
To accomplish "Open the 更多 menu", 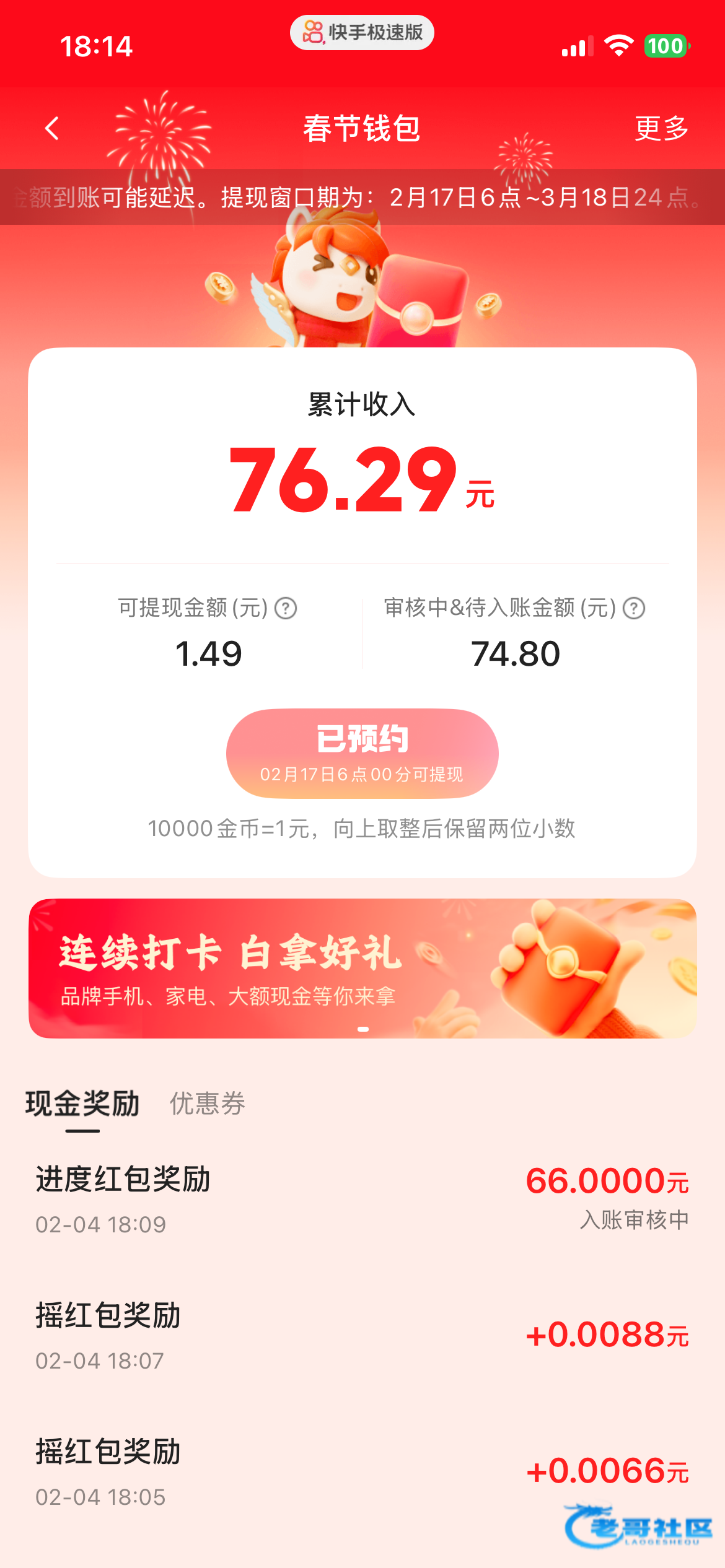I will 661,128.
